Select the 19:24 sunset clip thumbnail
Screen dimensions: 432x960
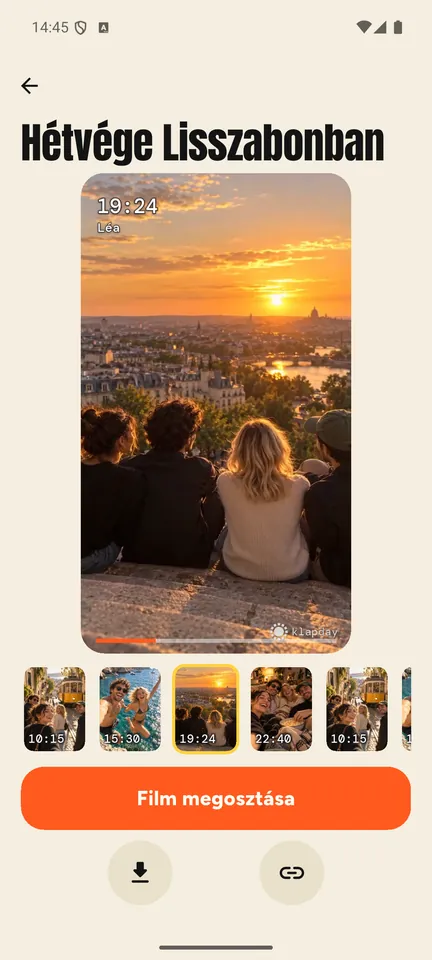click(x=206, y=709)
